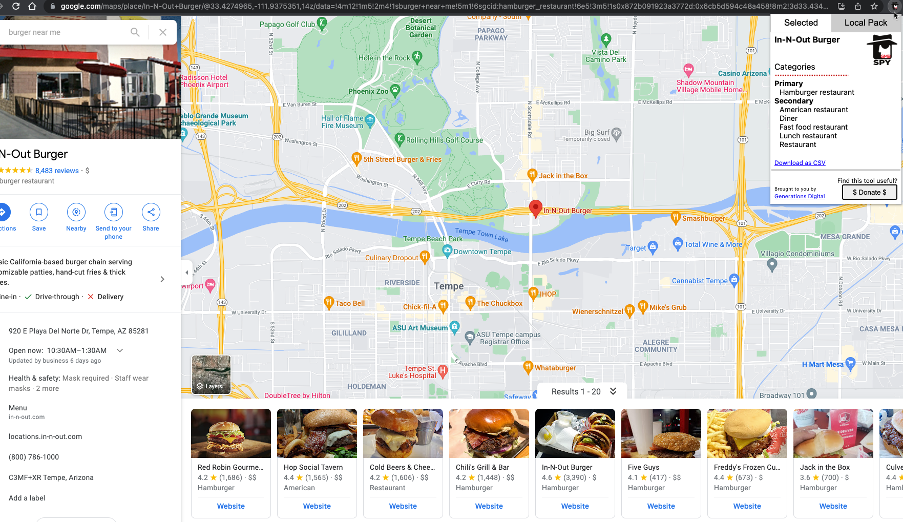The width and height of the screenshot is (904, 522).
Task: Select the Jack in the Box map pin
Action: [533, 176]
